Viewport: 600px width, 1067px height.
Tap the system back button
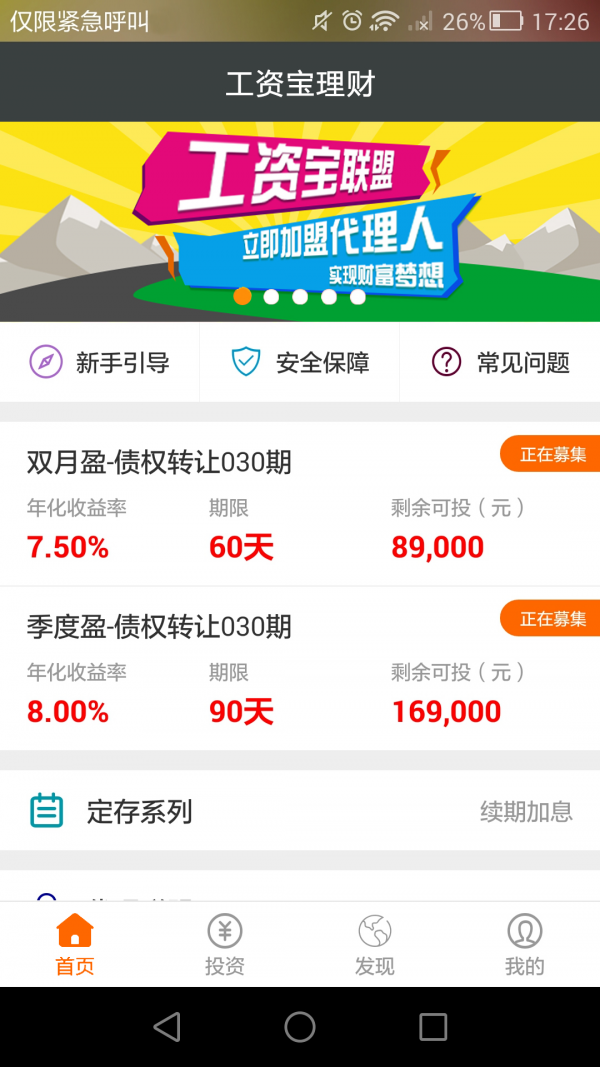[x=167, y=1027]
